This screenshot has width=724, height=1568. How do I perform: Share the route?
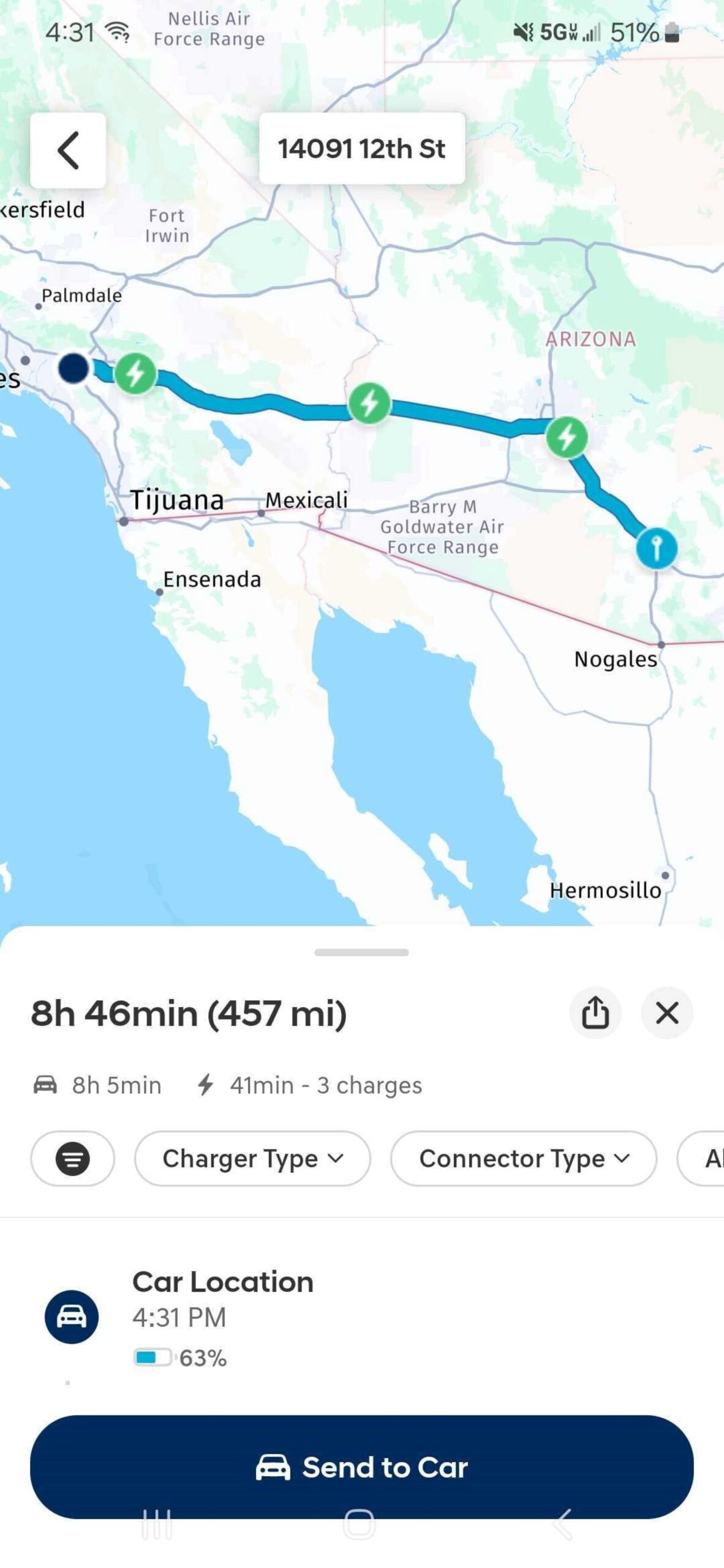pyautogui.click(x=595, y=1012)
